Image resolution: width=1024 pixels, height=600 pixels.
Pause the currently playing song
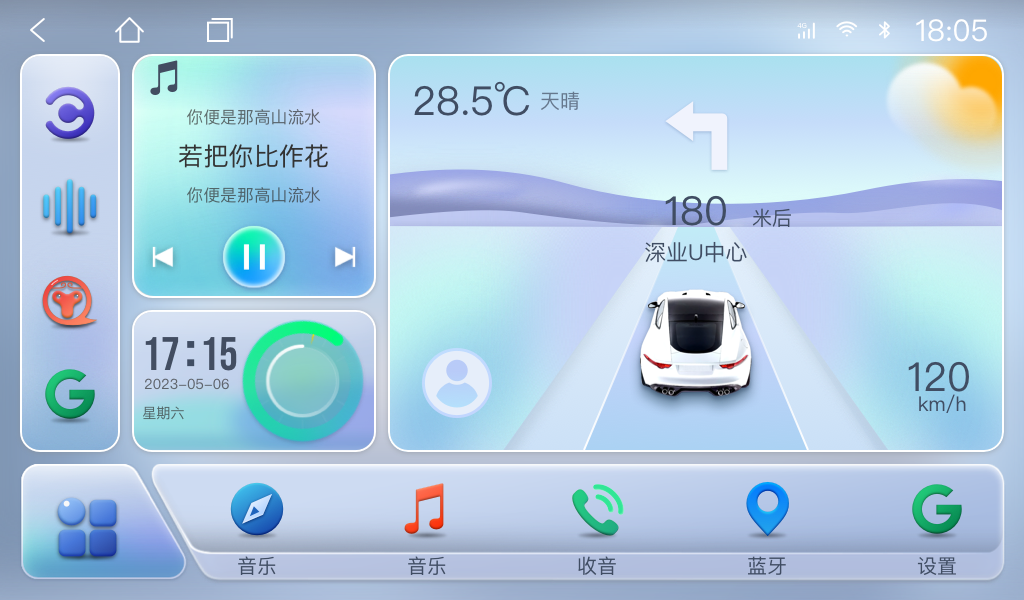point(254,257)
